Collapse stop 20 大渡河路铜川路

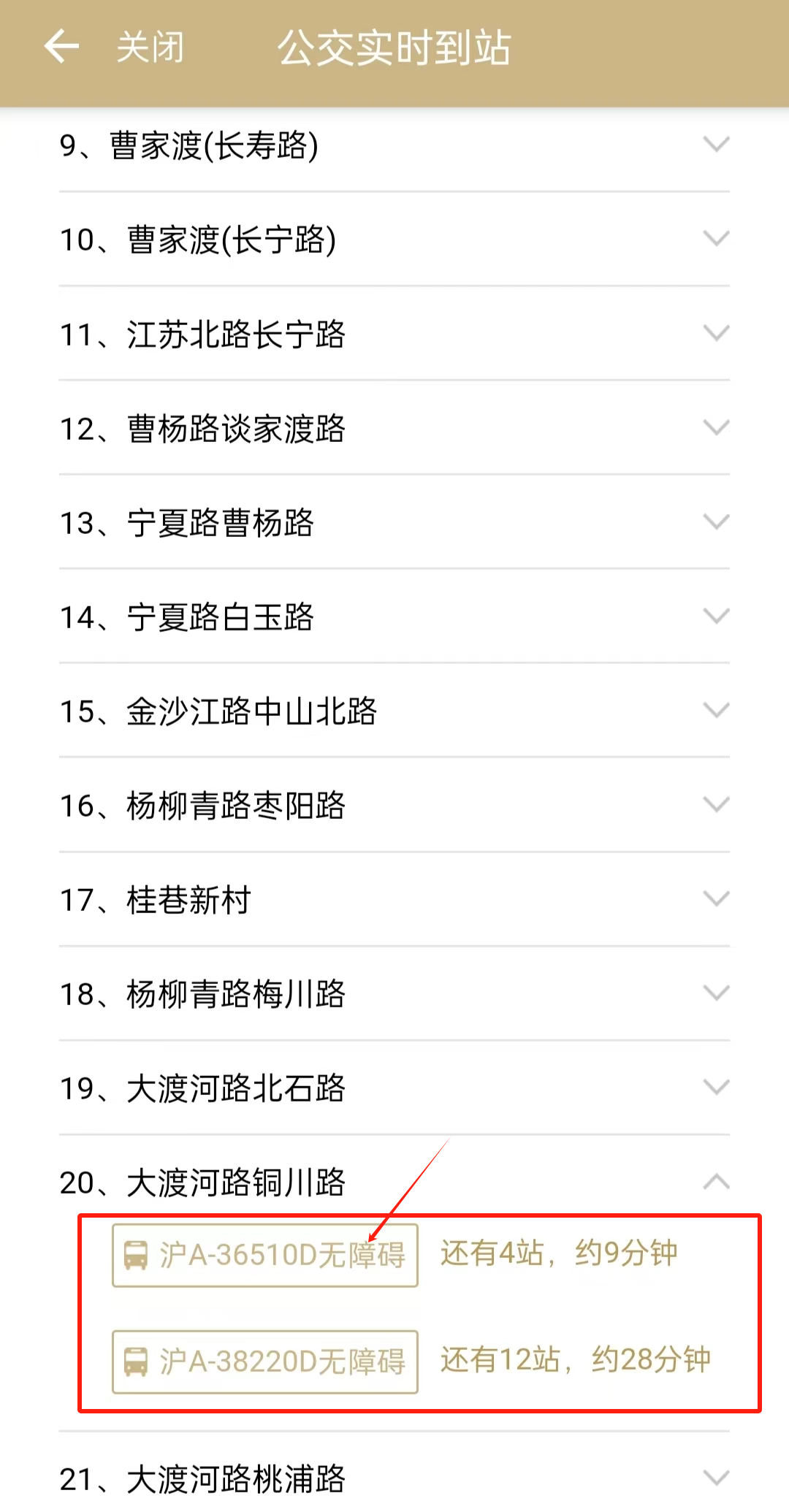point(394,1182)
